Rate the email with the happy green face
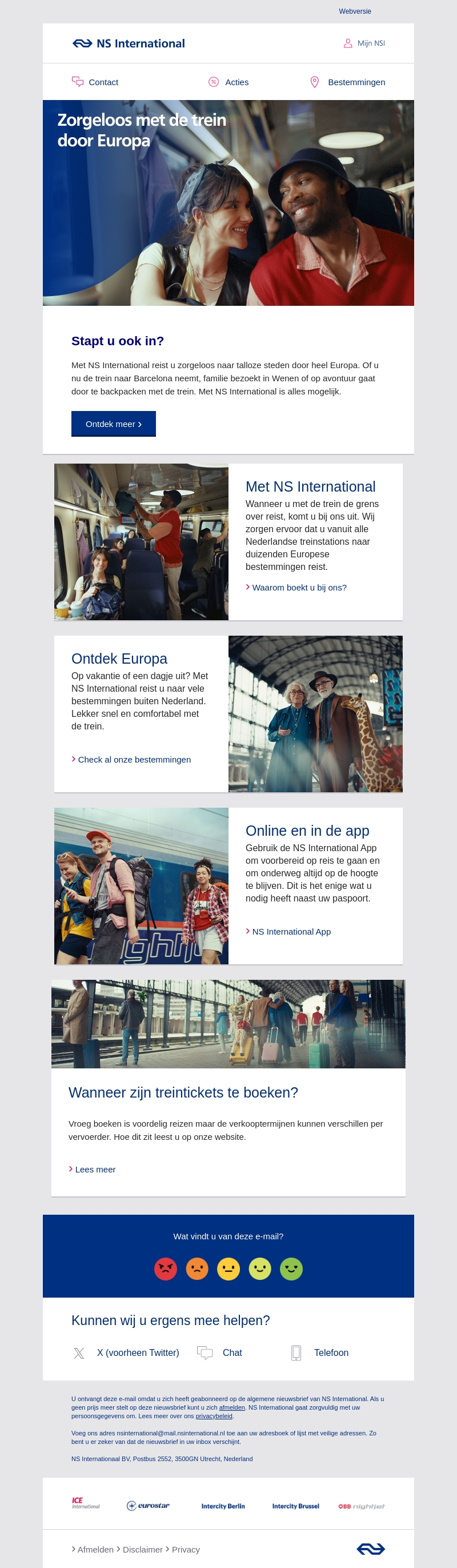 coord(291,1269)
